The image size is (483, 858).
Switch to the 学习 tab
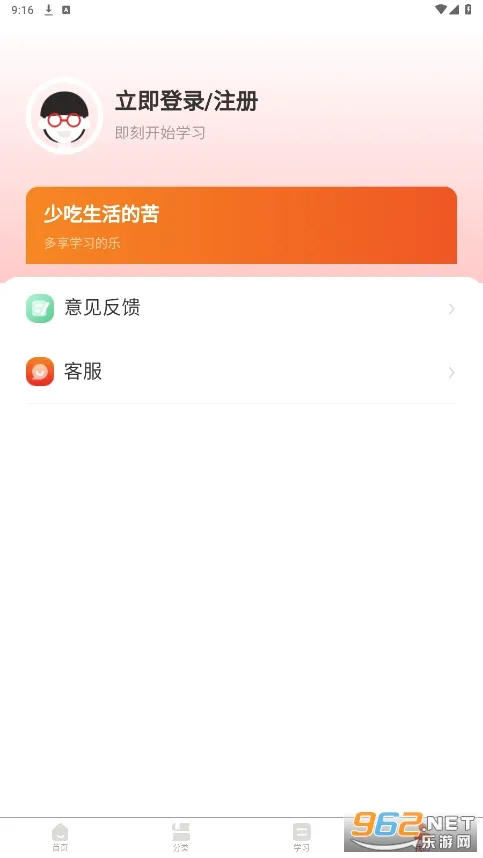(301, 837)
